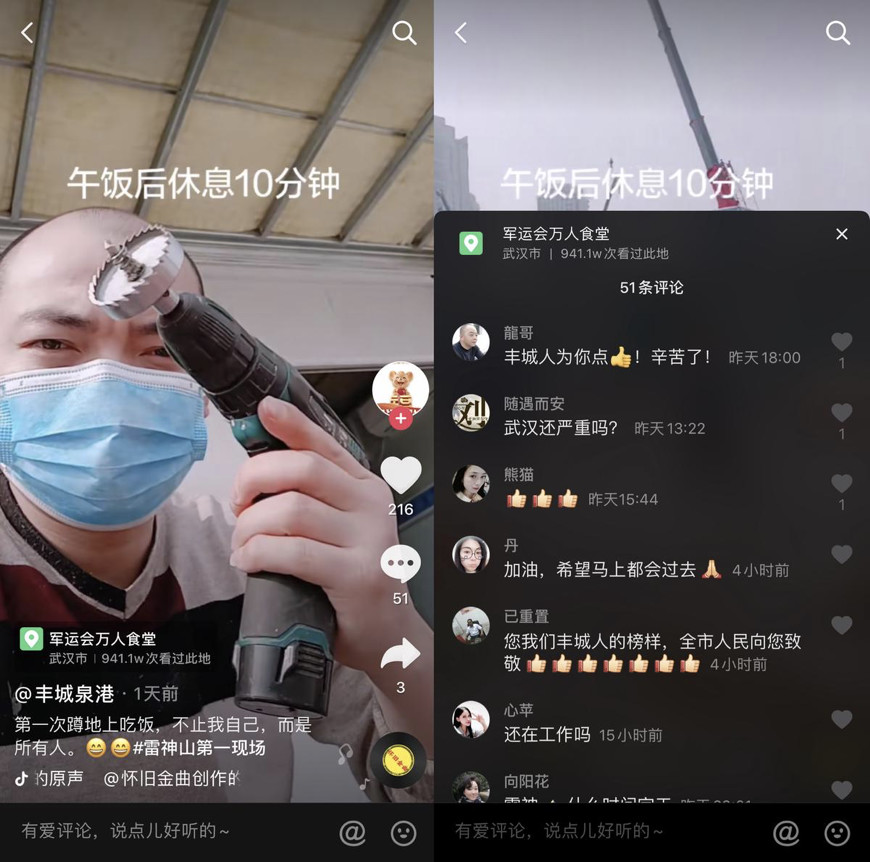Like 随遇而安's comment

coord(842,413)
